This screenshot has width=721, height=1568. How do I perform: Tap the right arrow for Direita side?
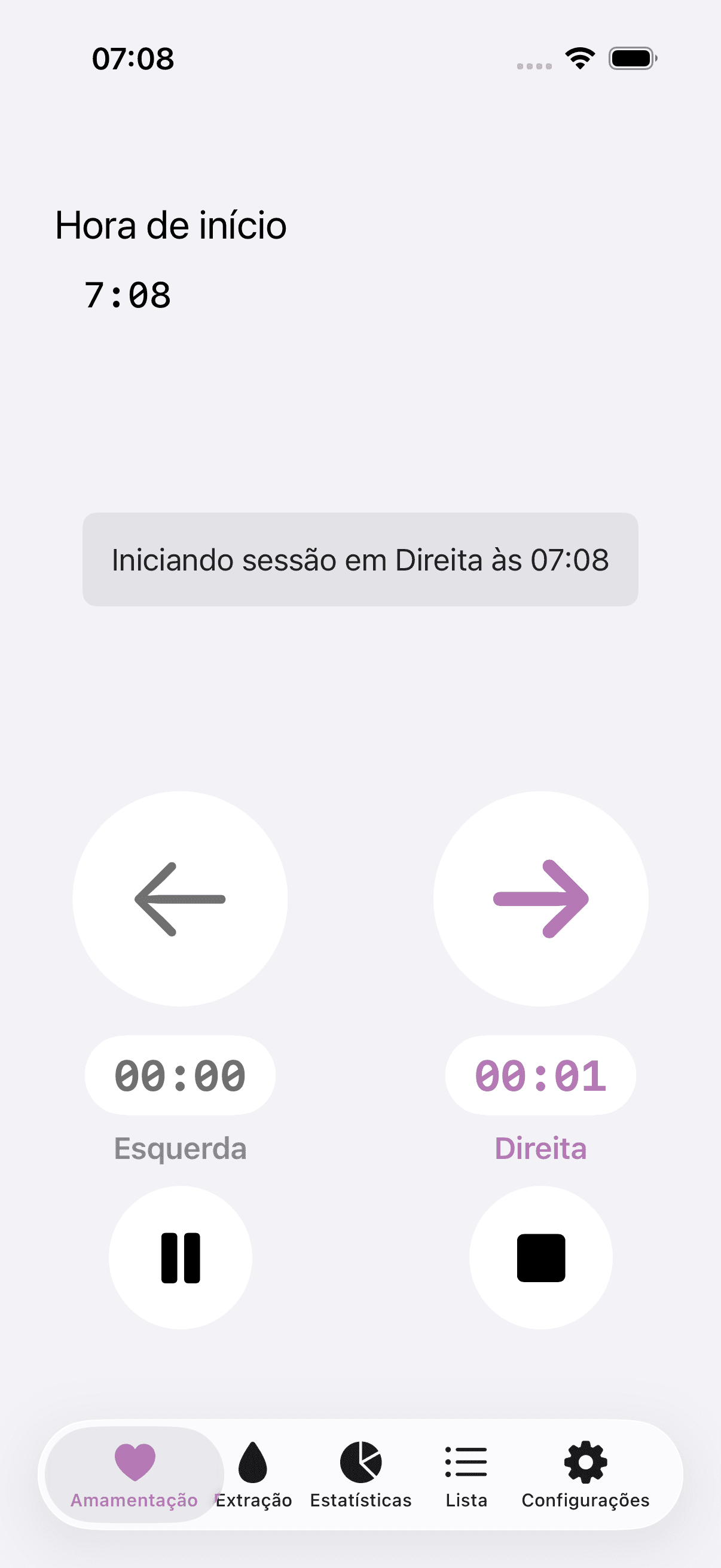tap(540, 899)
